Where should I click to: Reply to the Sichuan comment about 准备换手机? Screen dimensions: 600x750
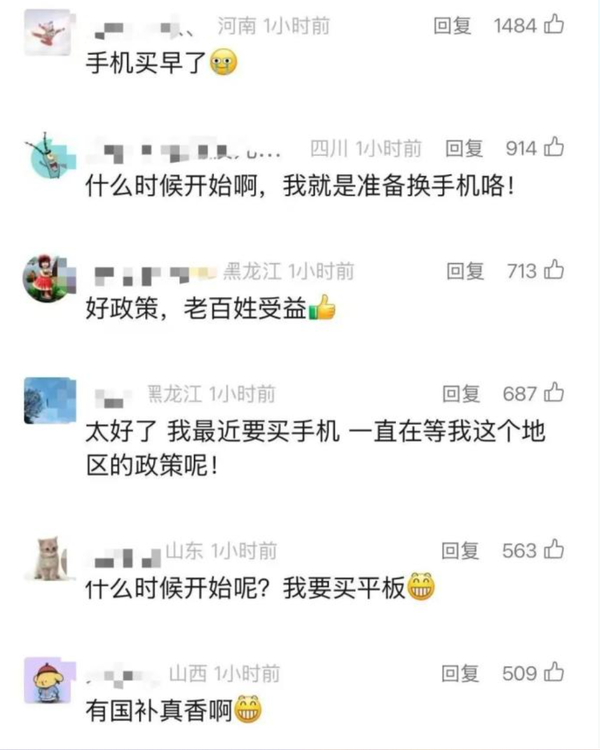[x=464, y=149]
